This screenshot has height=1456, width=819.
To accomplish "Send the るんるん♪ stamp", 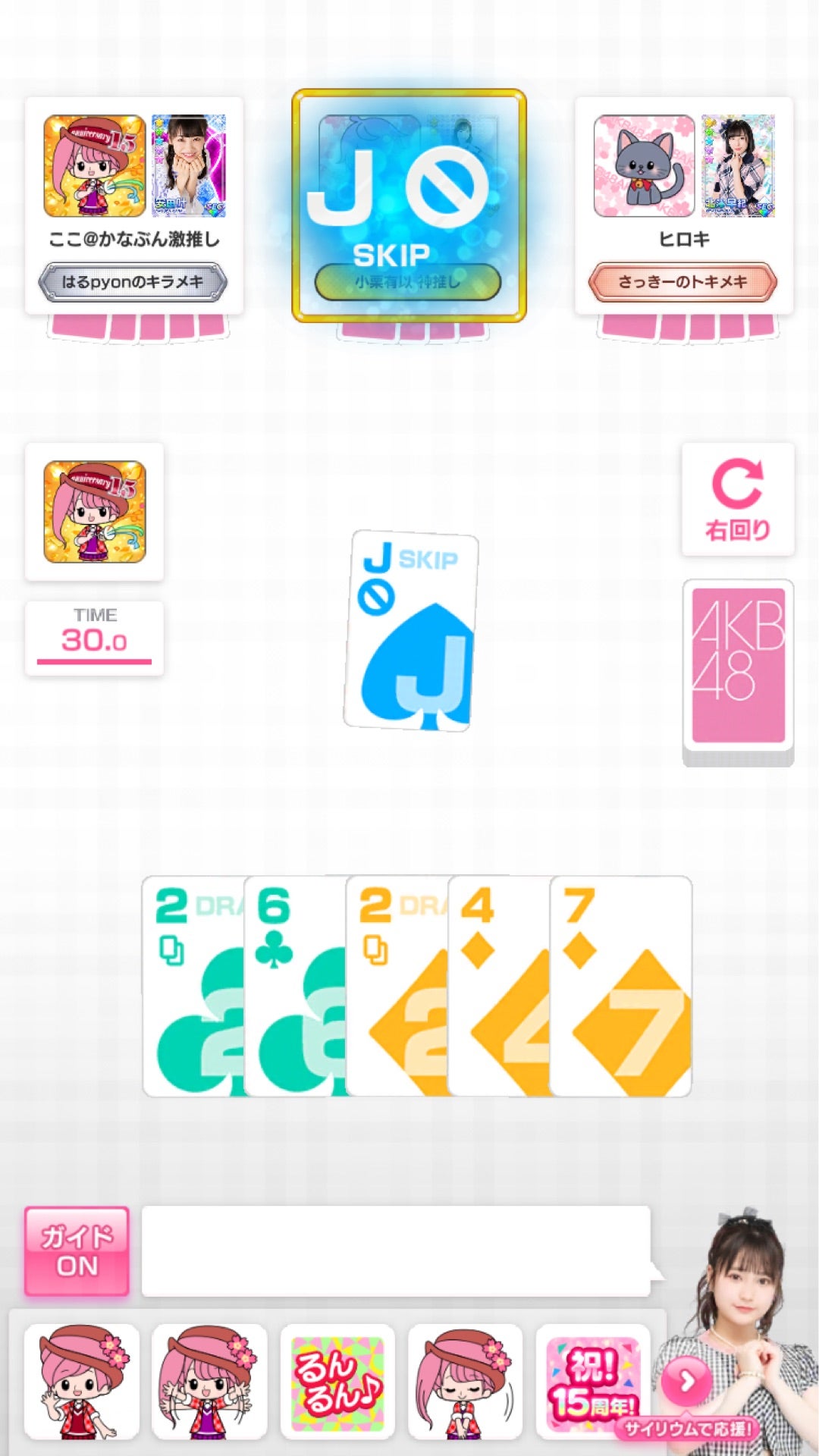I will (x=337, y=1382).
